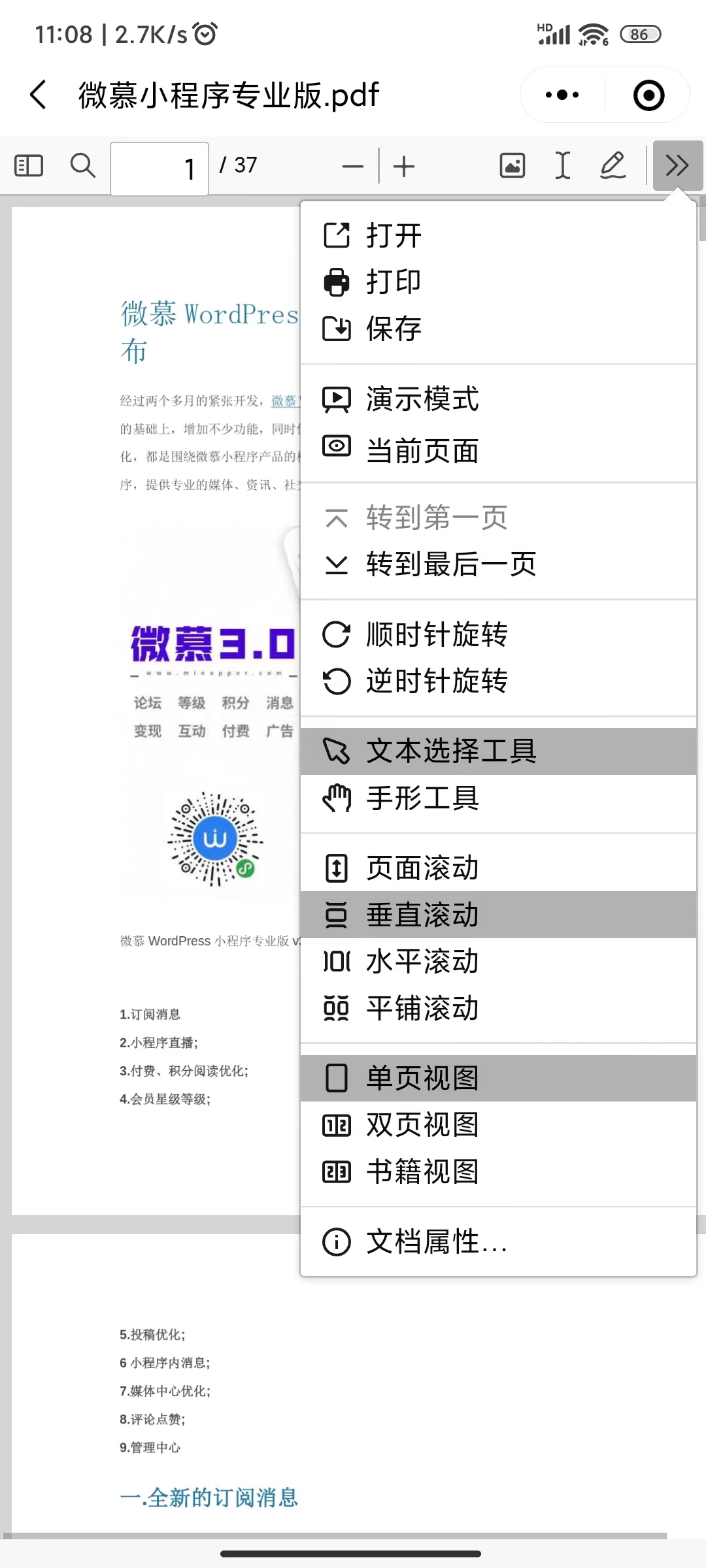Choose 打印 to print the document
Image resolution: width=706 pixels, height=1568 pixels.
(x=393, y=282)
